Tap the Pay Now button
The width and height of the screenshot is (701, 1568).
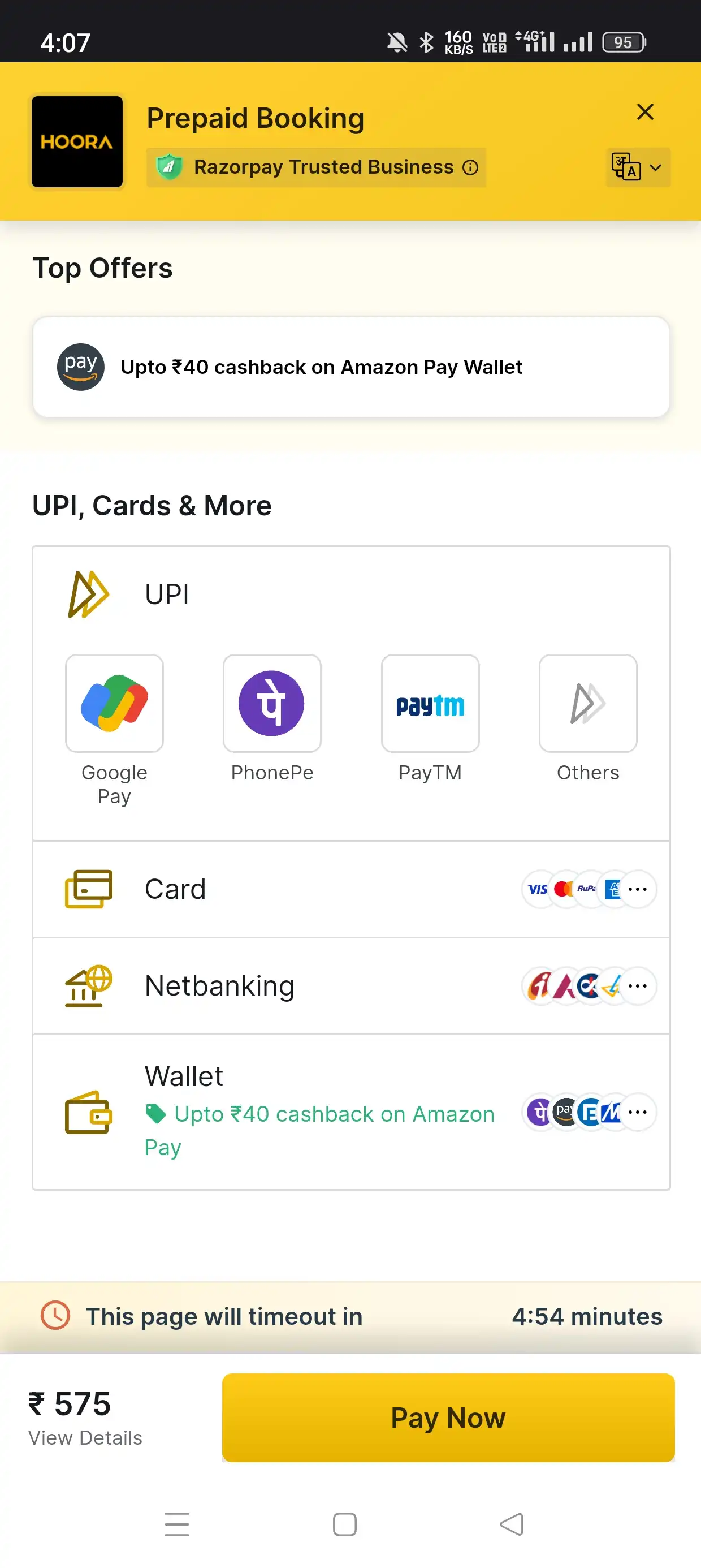(x=448, y=1418)
